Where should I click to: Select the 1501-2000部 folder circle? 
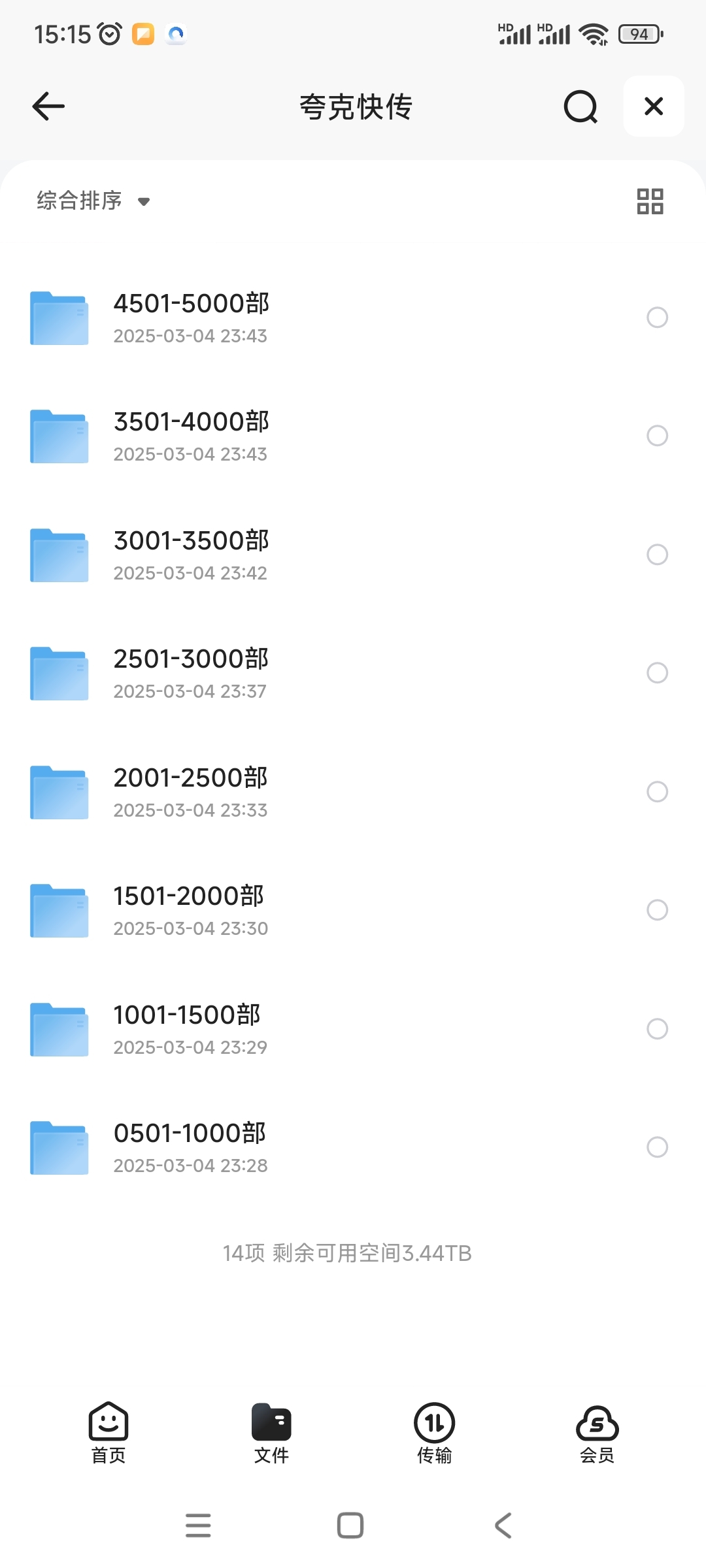click(657, 910)
